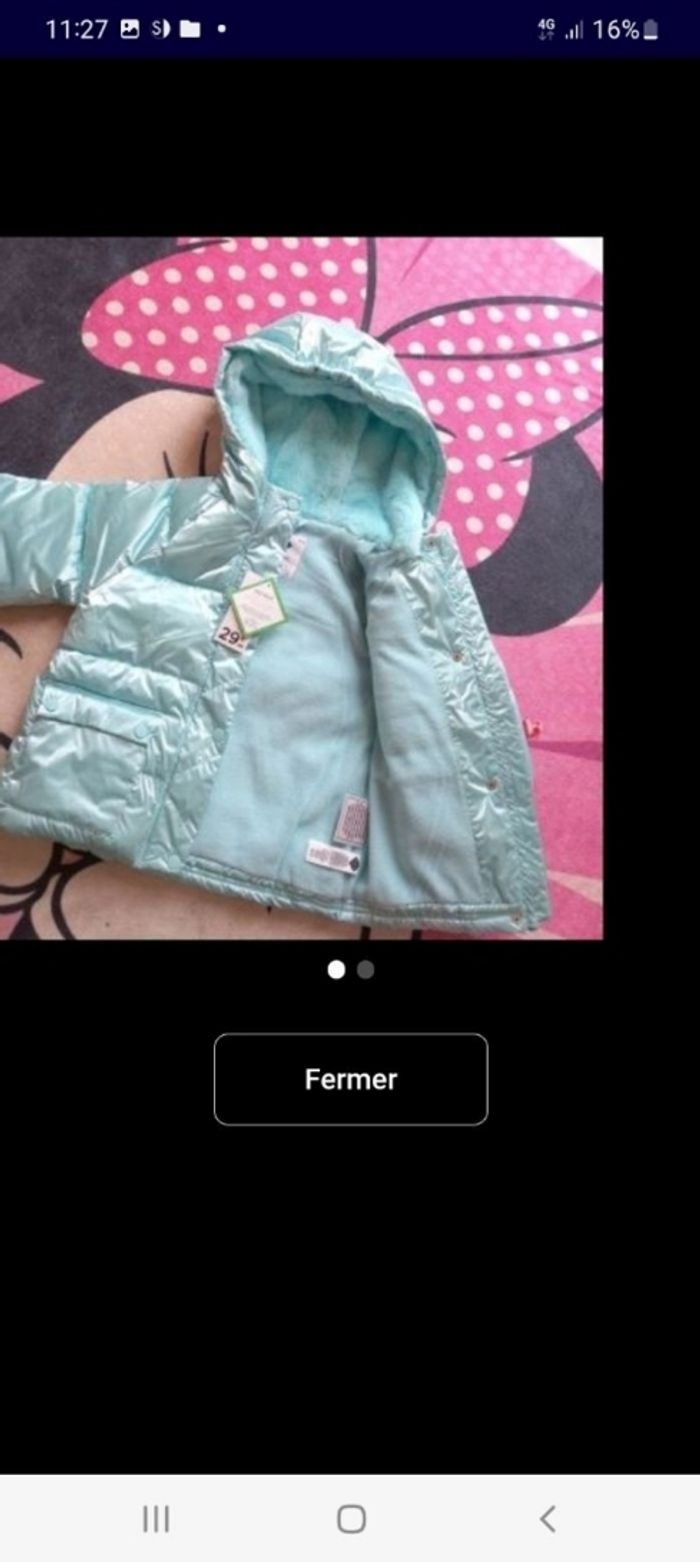Screen dimensions: 700x1562
Task: Return to the home screen
Action: [x=351, y=1519]
